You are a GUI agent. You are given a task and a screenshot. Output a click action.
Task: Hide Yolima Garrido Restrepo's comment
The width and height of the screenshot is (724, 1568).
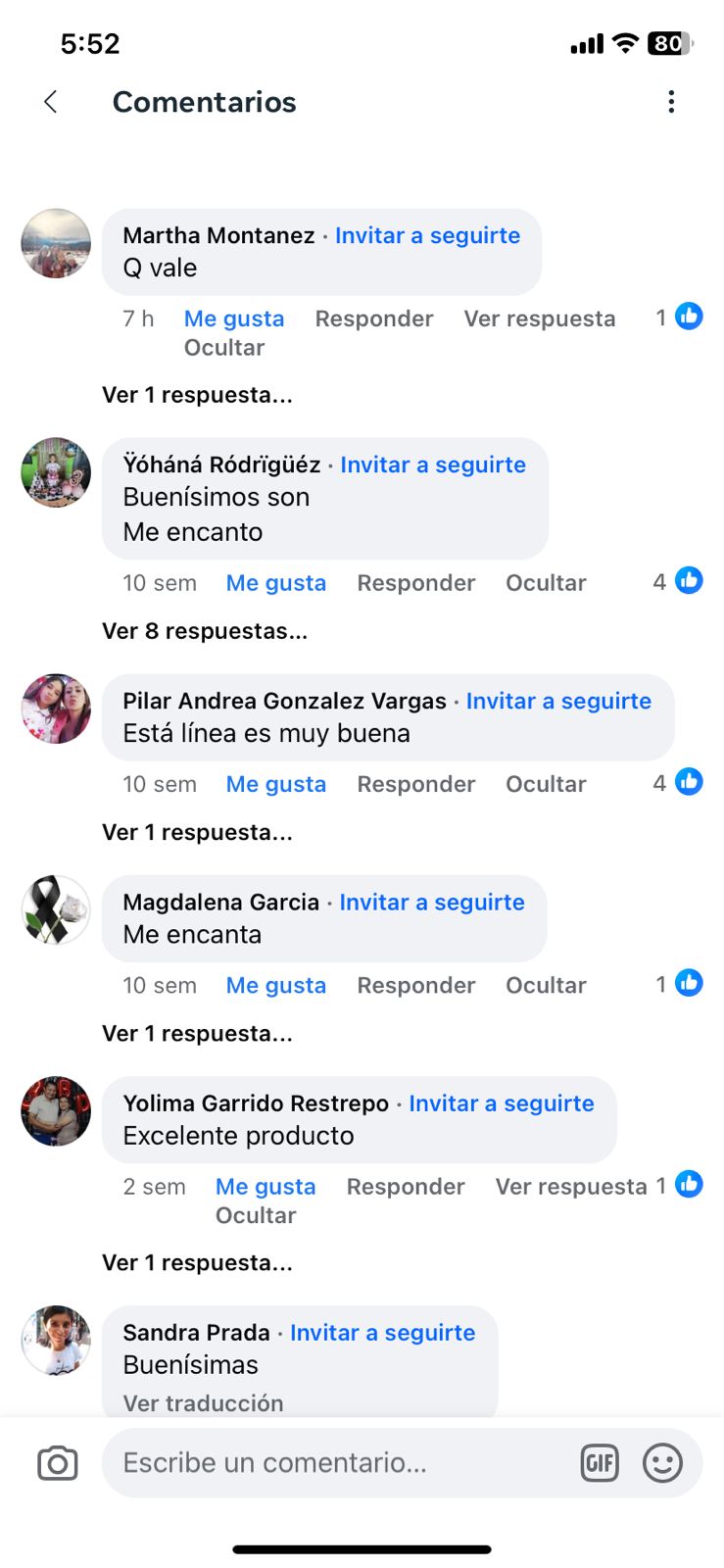[255, 1216]
